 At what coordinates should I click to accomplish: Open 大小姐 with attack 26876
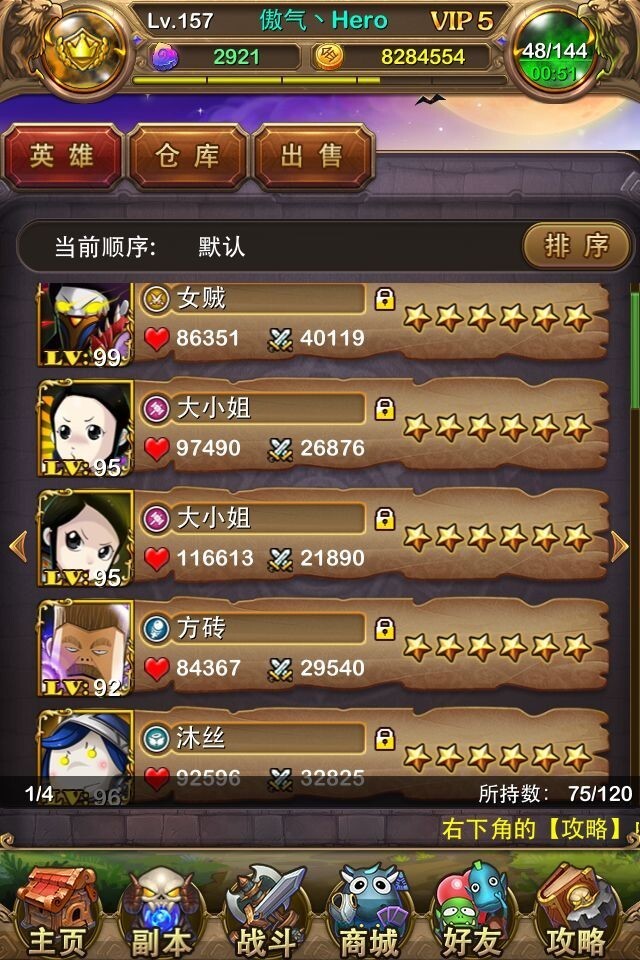[x=320, y=428]
